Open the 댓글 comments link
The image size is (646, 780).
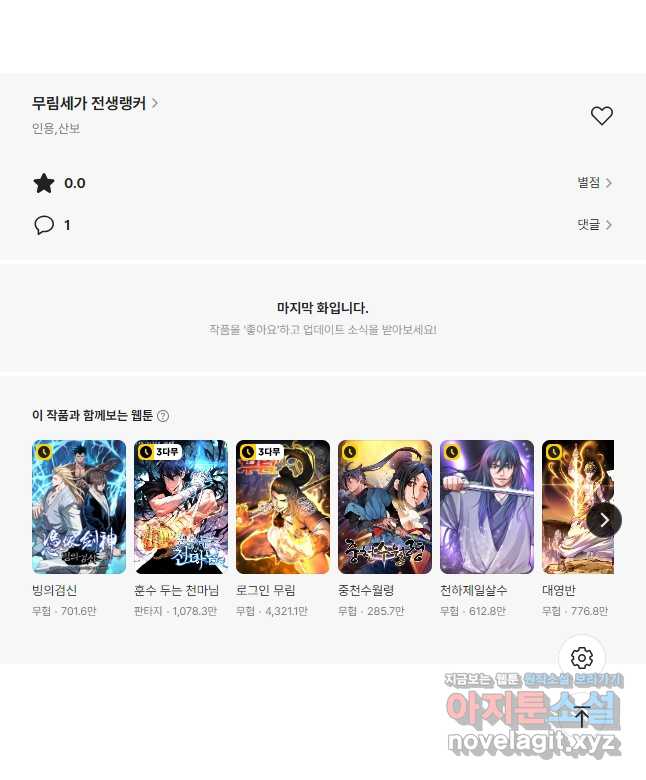click(x=594, y=225)
